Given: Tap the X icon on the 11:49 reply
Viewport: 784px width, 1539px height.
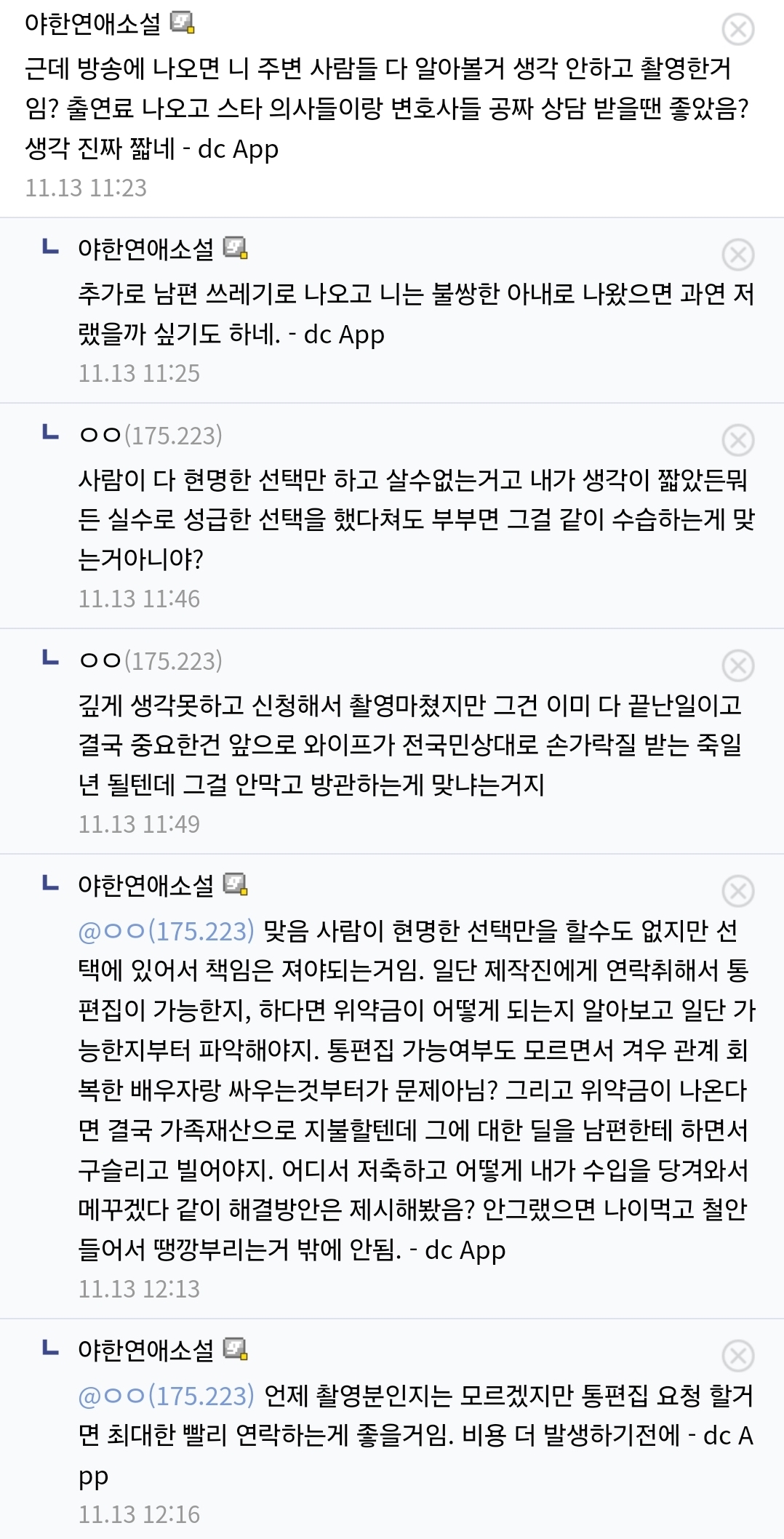Looking at the screenshot, I should (737, 666).
